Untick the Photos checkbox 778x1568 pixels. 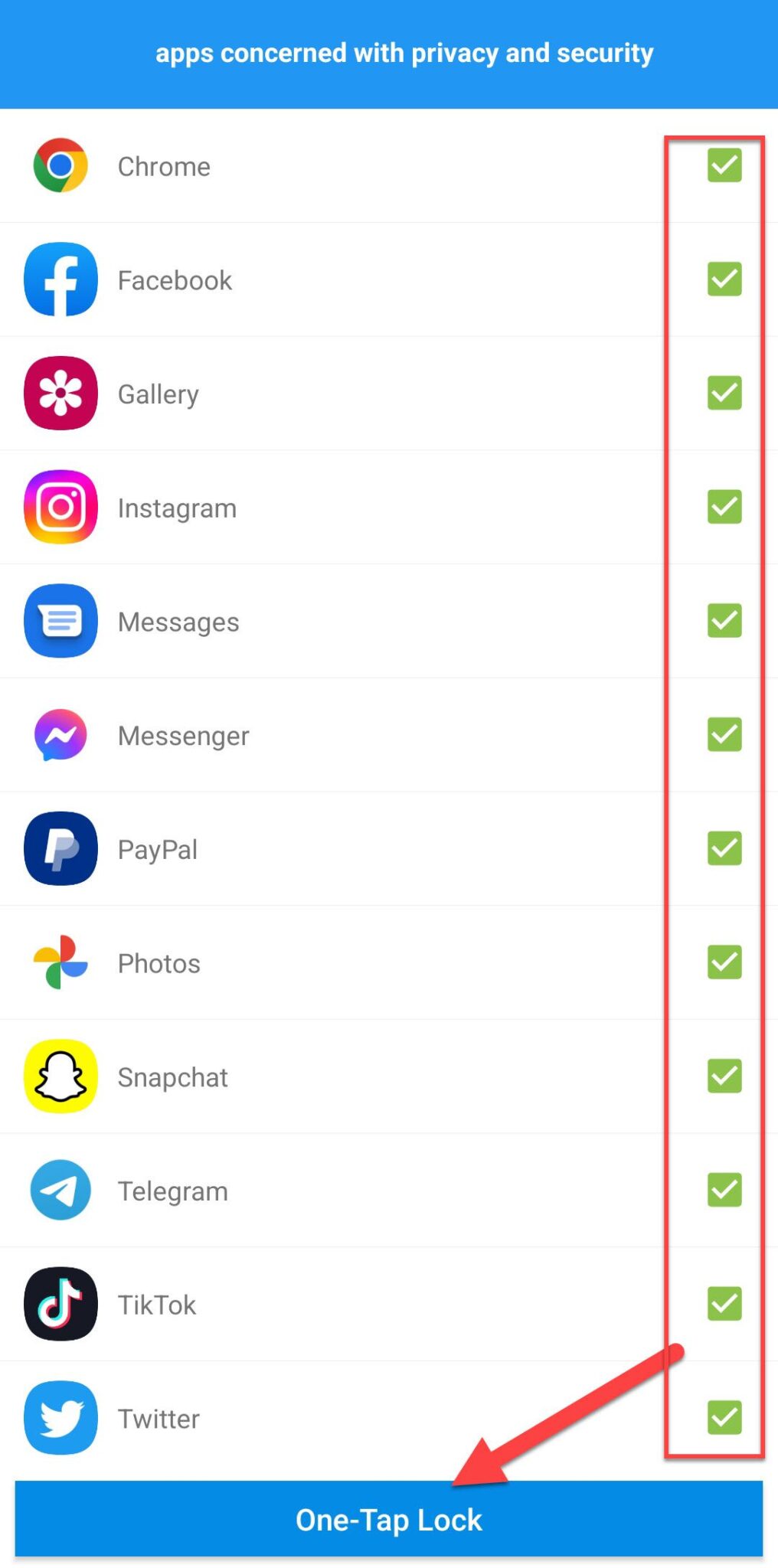point(724,962)
